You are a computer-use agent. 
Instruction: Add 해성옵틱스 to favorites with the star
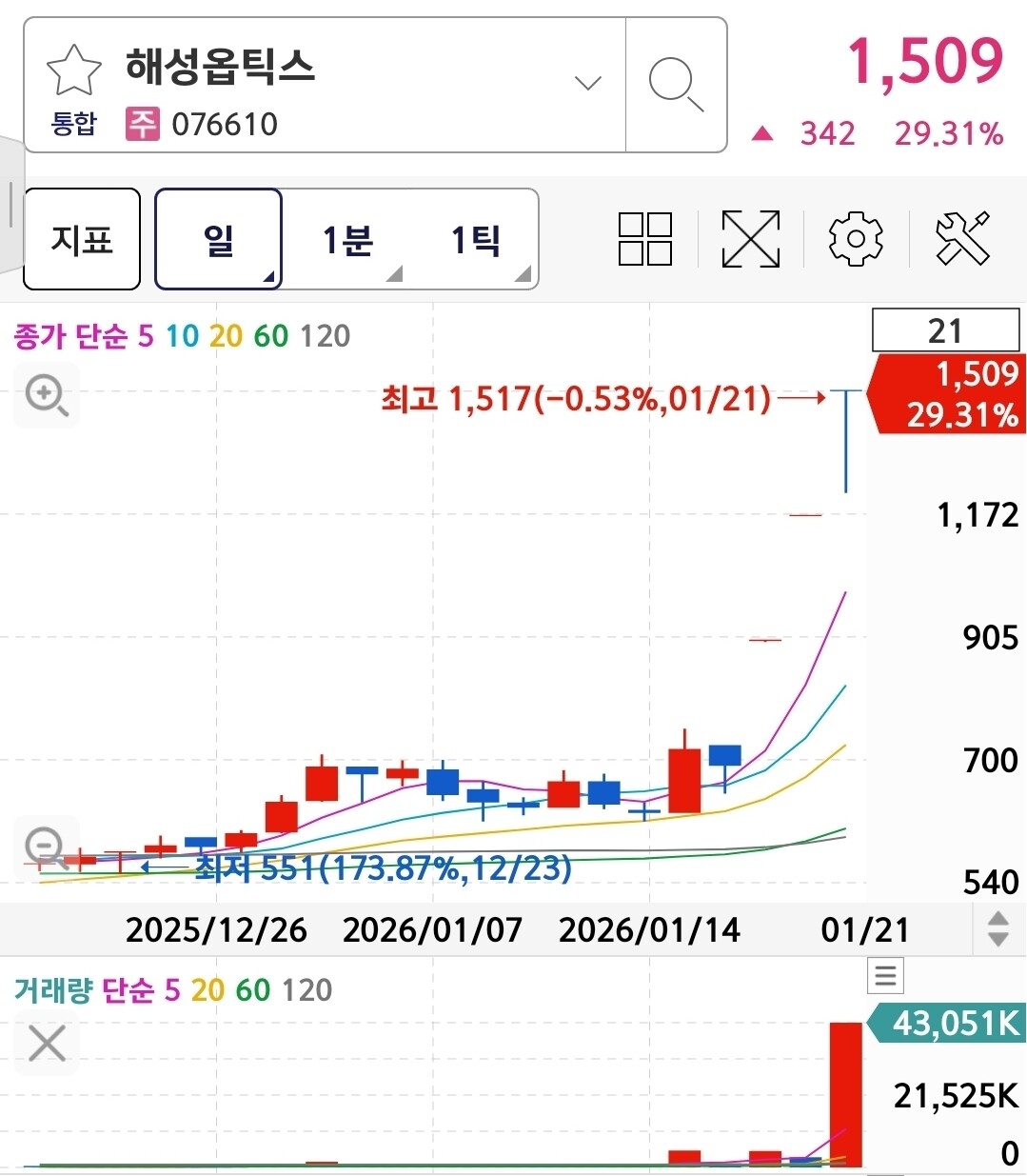[73, 70]
